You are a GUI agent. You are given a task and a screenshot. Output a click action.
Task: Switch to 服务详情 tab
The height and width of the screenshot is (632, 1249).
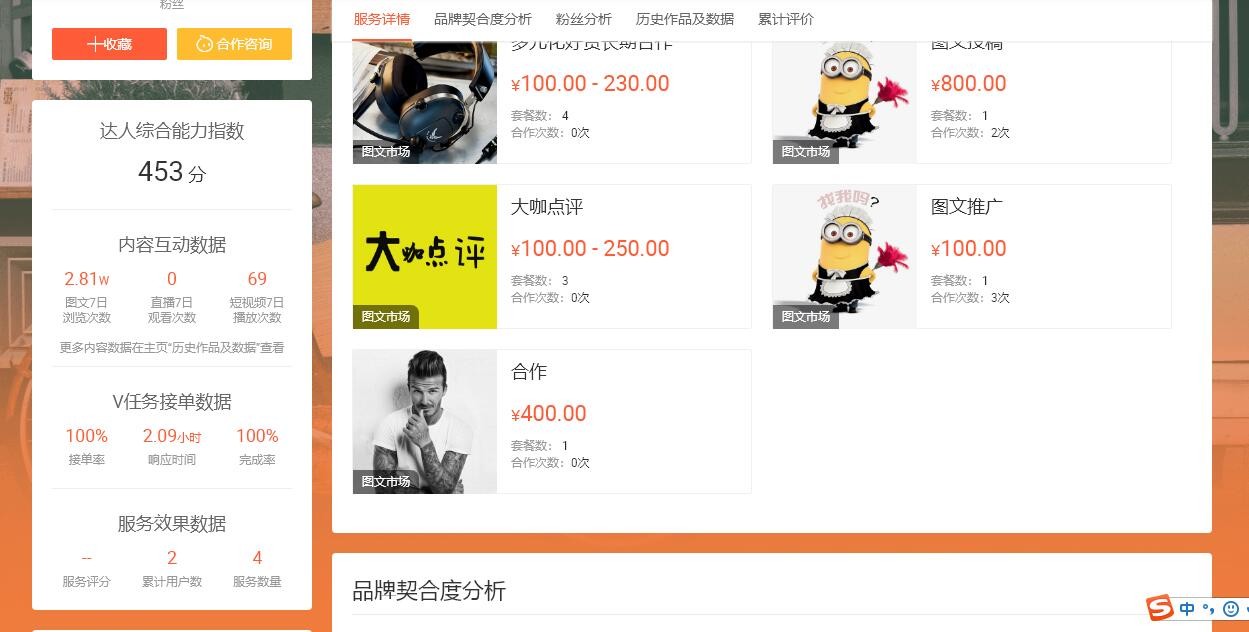click(x=381, y=19)
